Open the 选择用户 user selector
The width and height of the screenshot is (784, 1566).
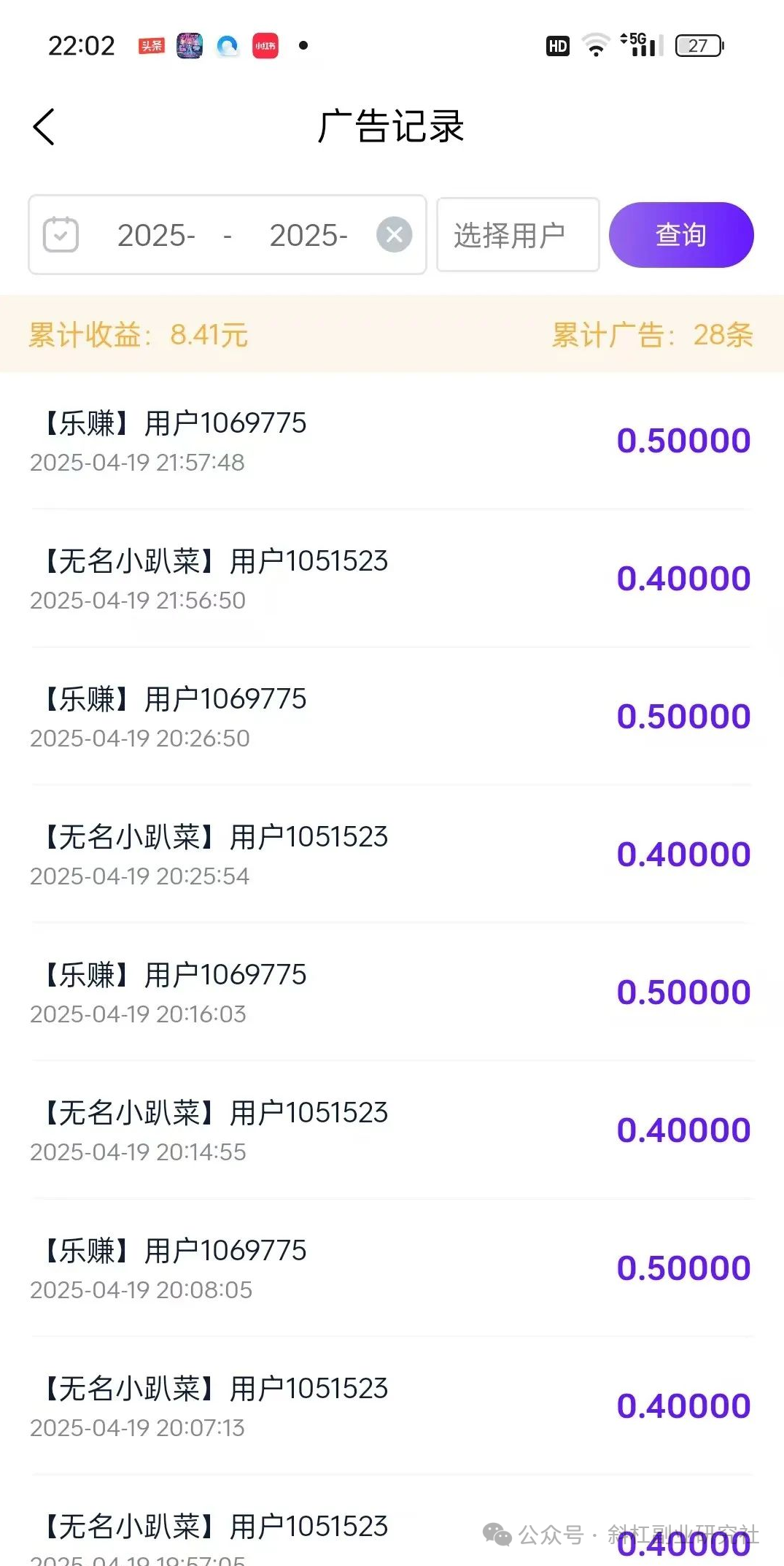pos(517,234)
